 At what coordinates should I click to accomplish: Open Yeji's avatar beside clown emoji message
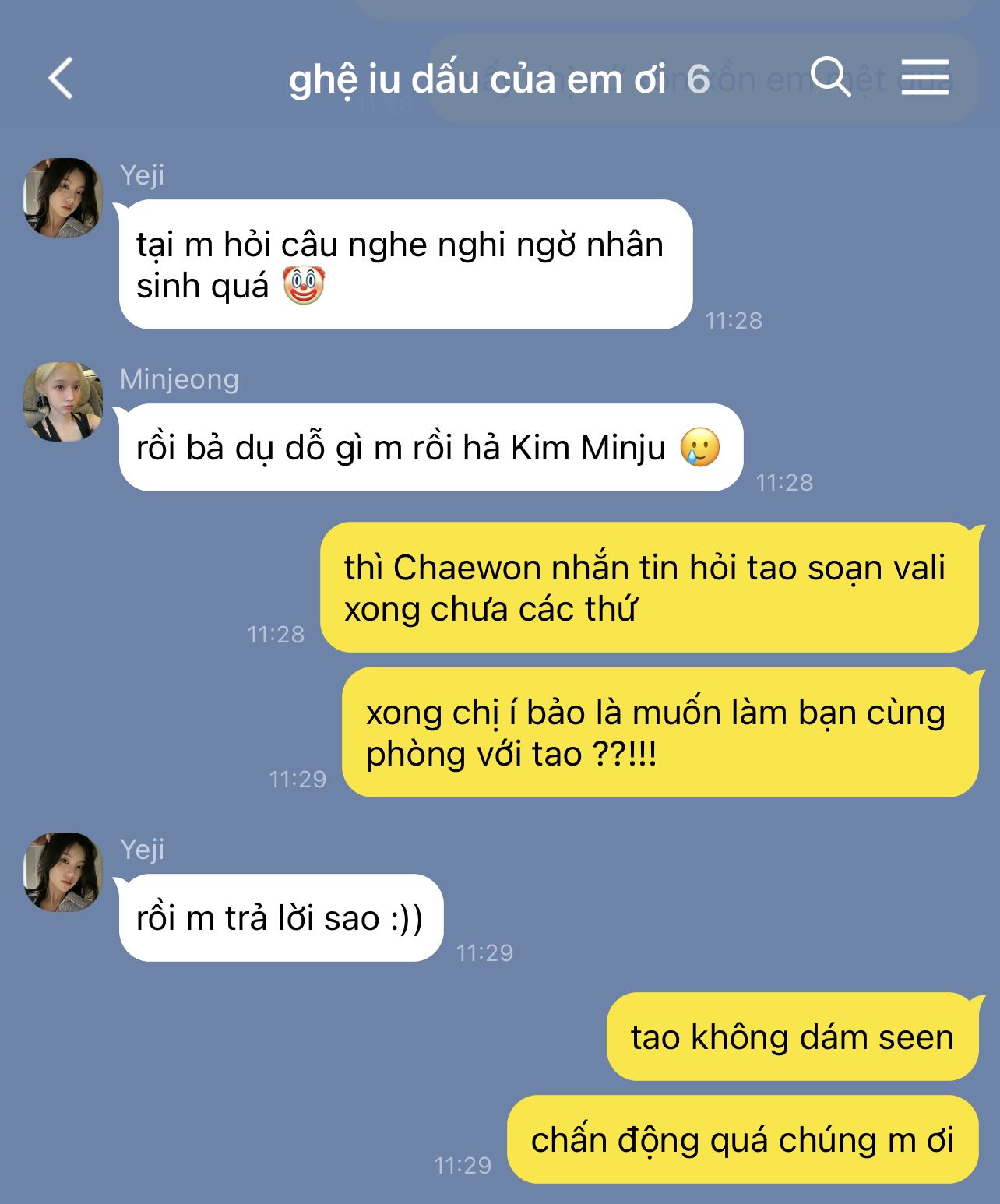(x=64, y=197)
